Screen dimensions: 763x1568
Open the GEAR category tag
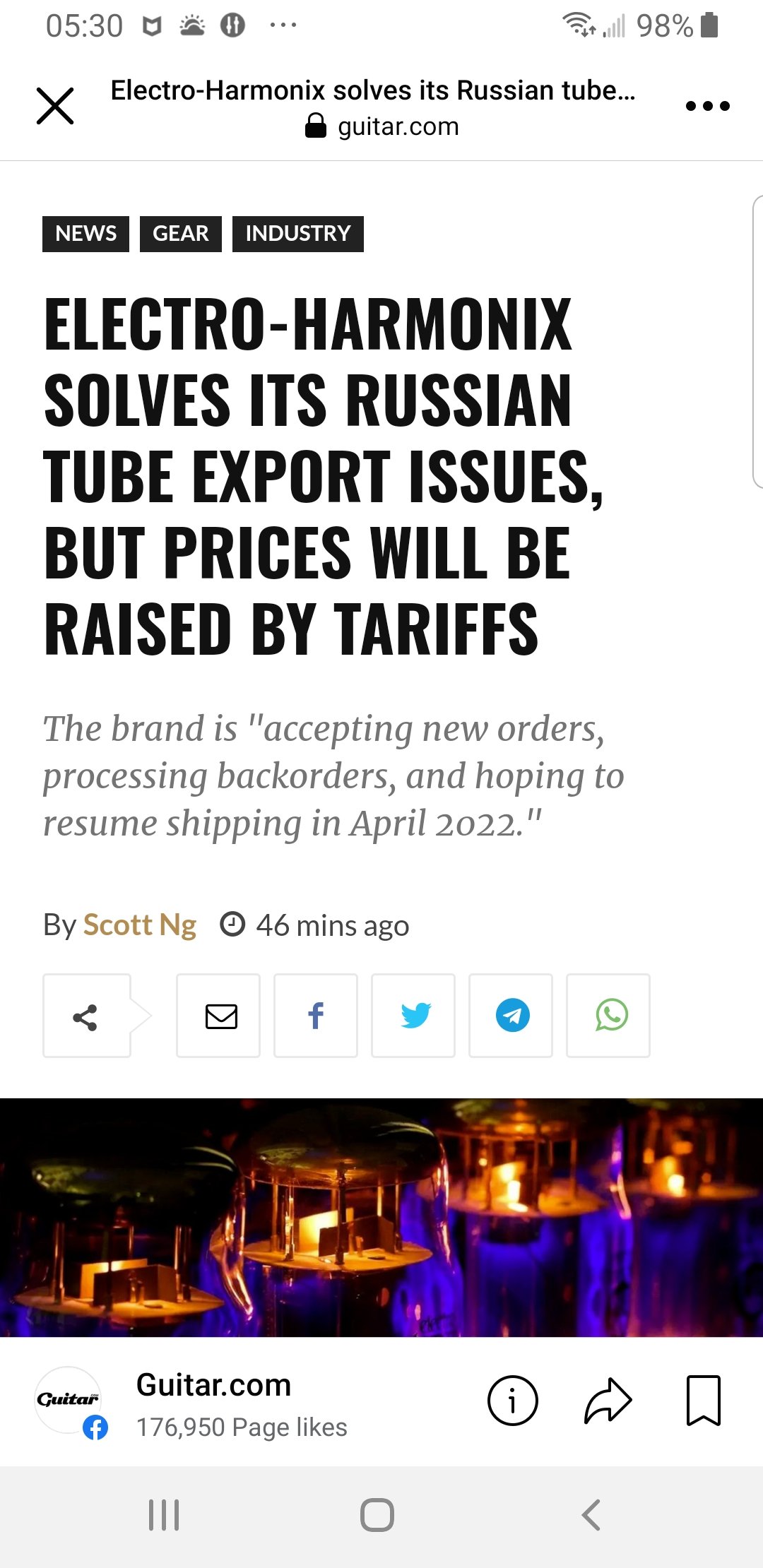181,234
